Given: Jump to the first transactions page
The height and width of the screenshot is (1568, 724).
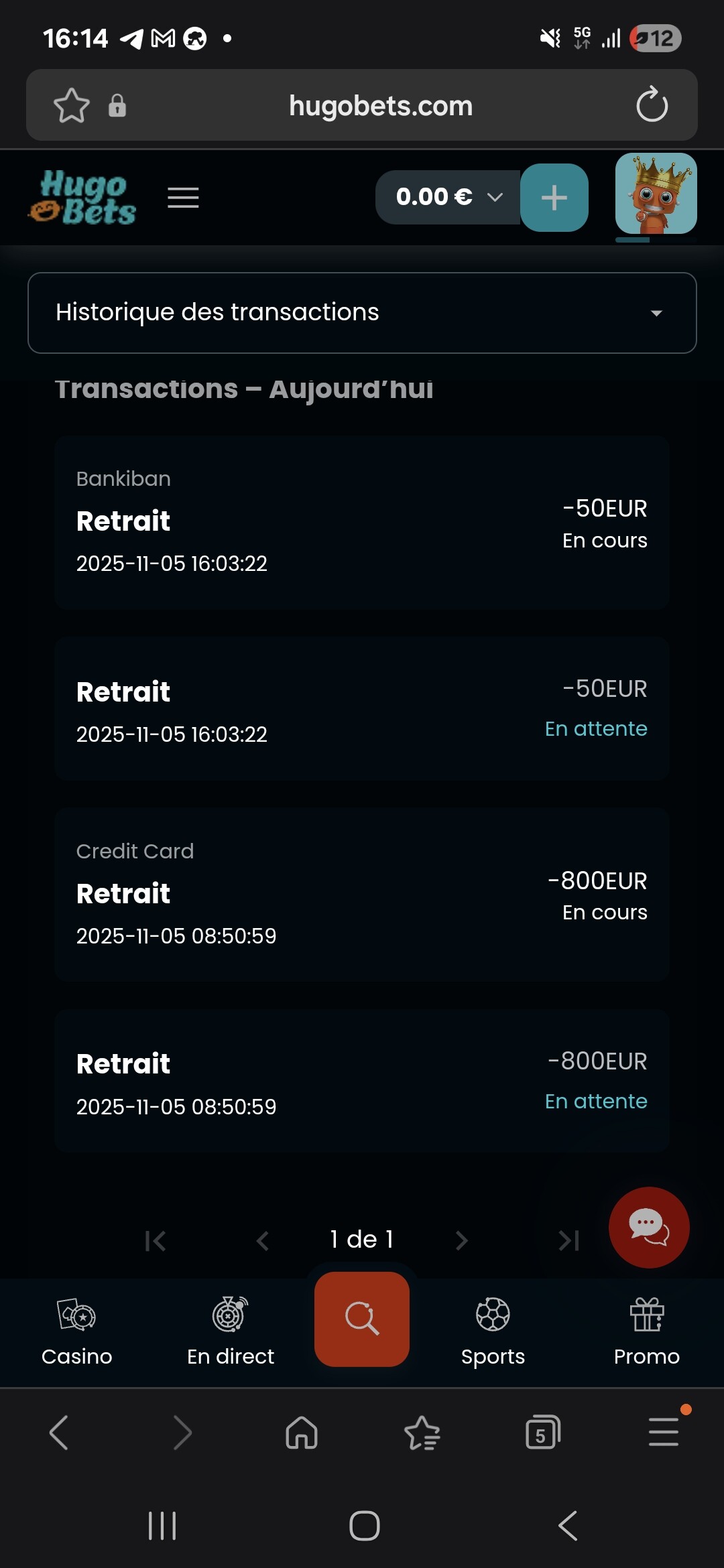Looking at the screenshot, I should coord(156,1240).
